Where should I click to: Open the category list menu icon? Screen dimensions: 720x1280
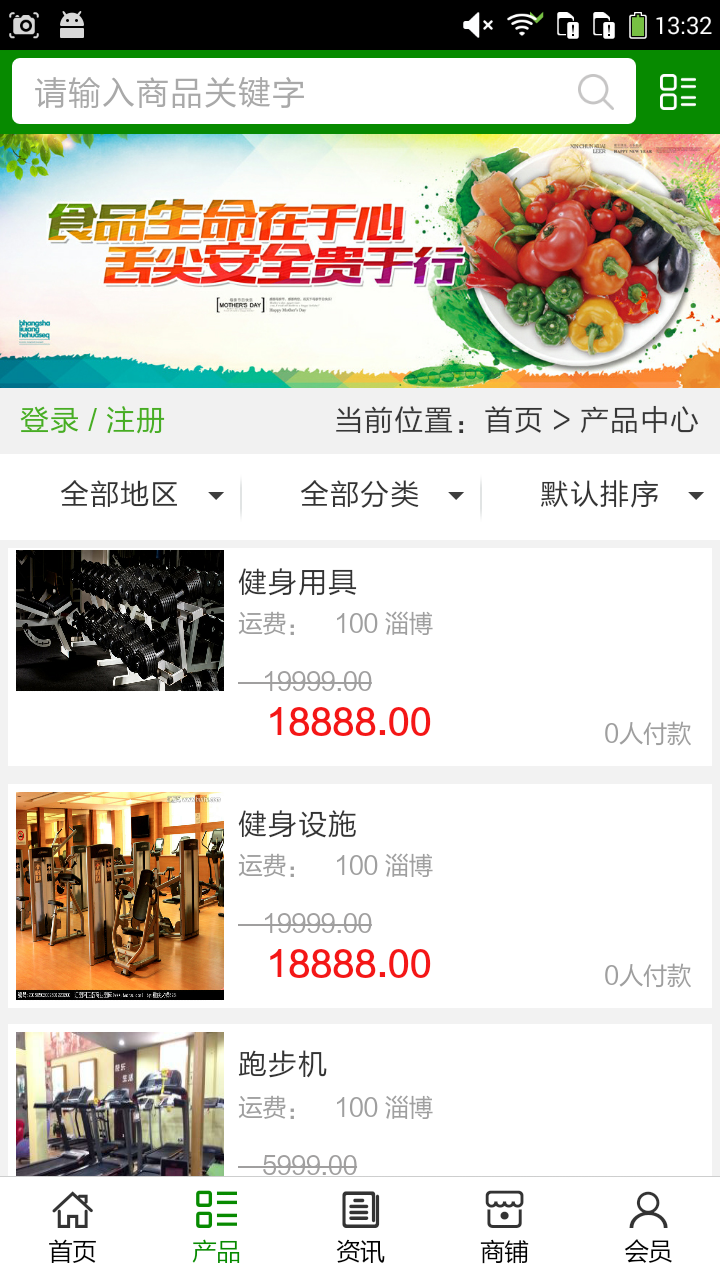pyautogui.click(x=678, y=92)
